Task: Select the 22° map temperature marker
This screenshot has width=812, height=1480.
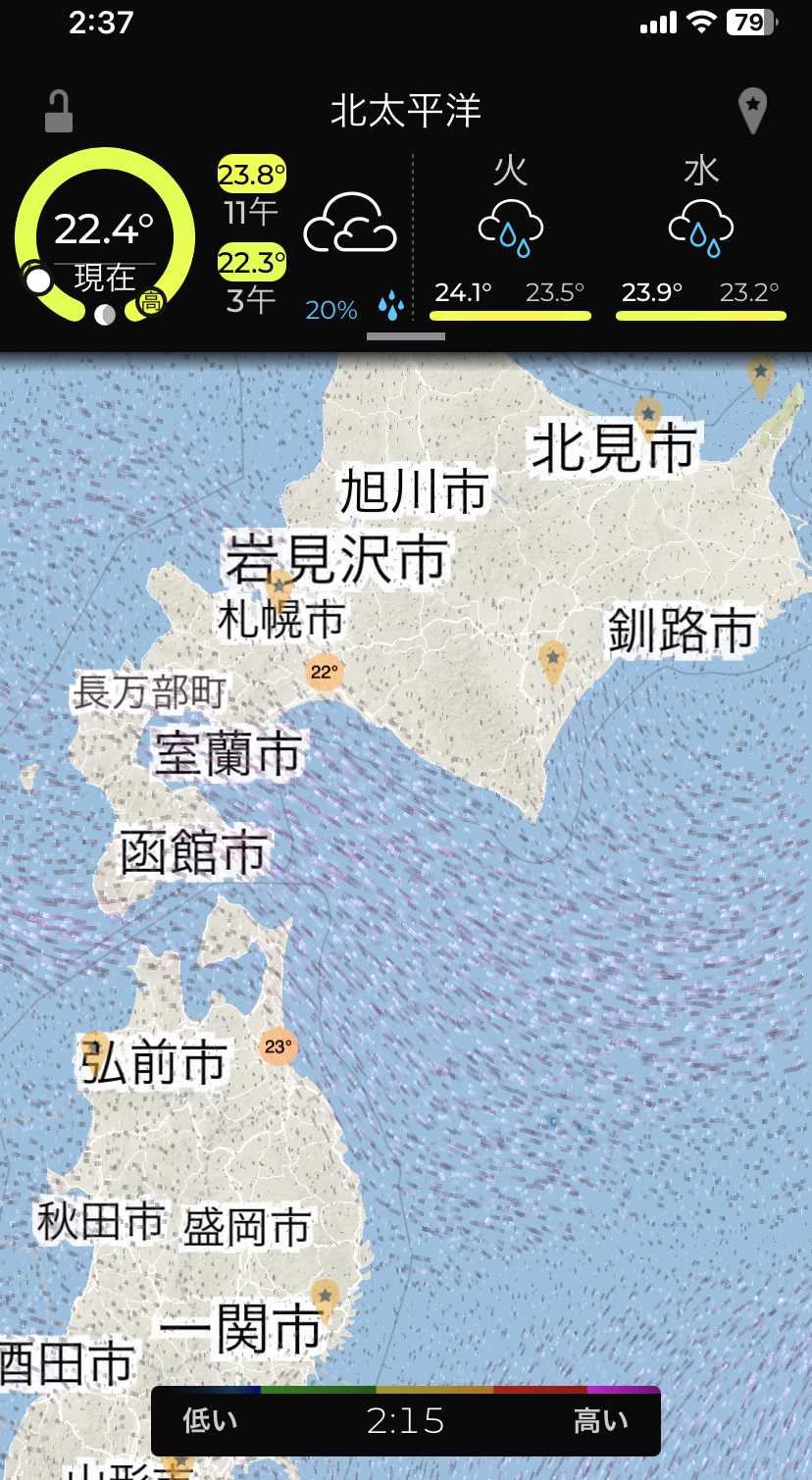Action: pyautogui.click(x=324, y=673)
